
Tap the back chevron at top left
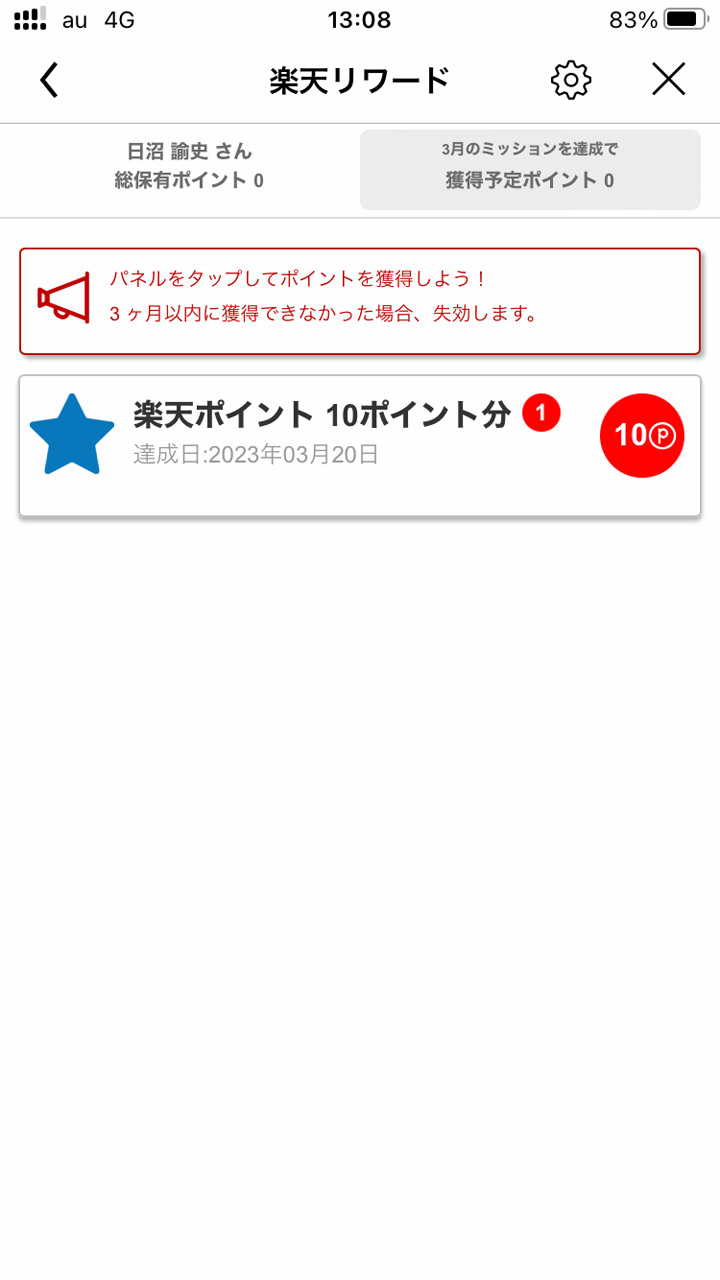coord(47,79)
